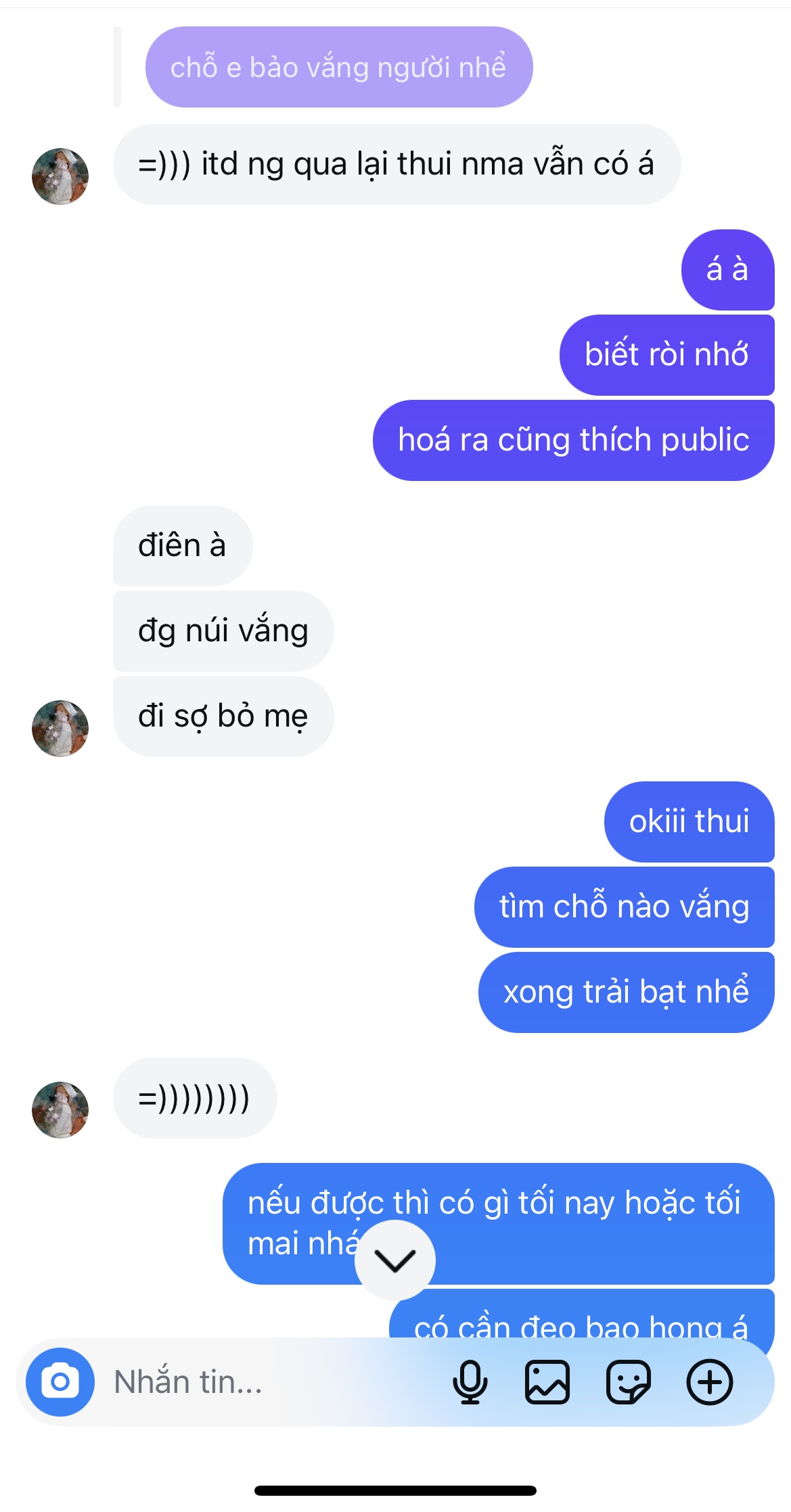Open the camera from the message bar
The image size is (791, 1512).
(60, 1381)
